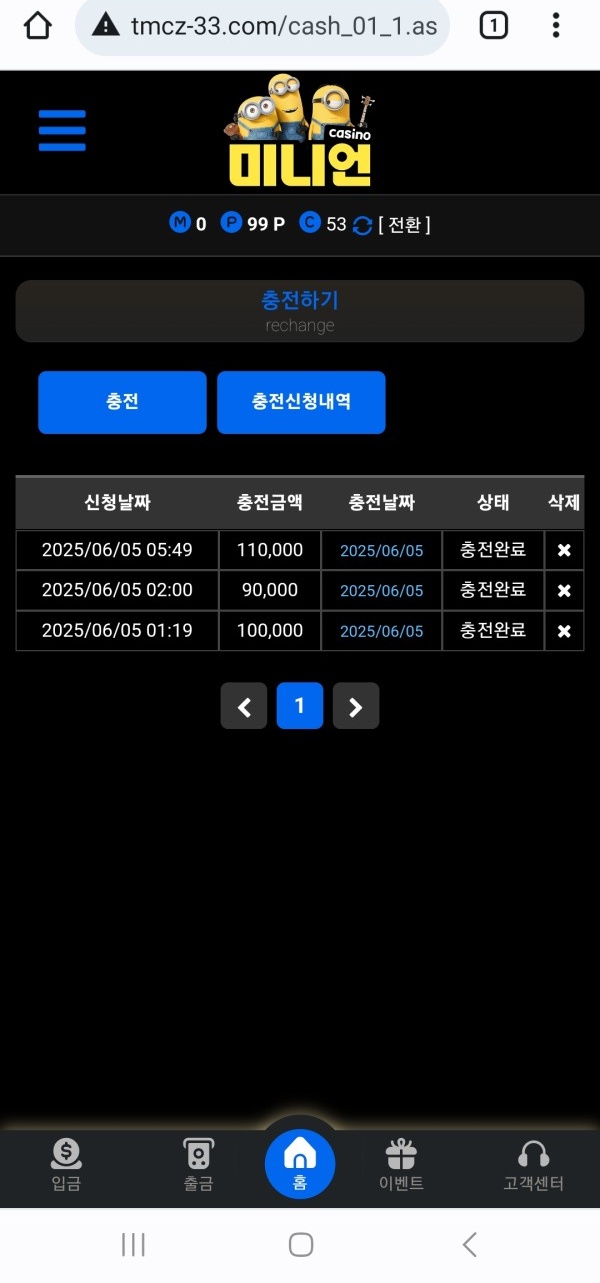Open the 이벤트 events tab
The width and height of the screenshot is (600, 1283).
pos(401,1165)
